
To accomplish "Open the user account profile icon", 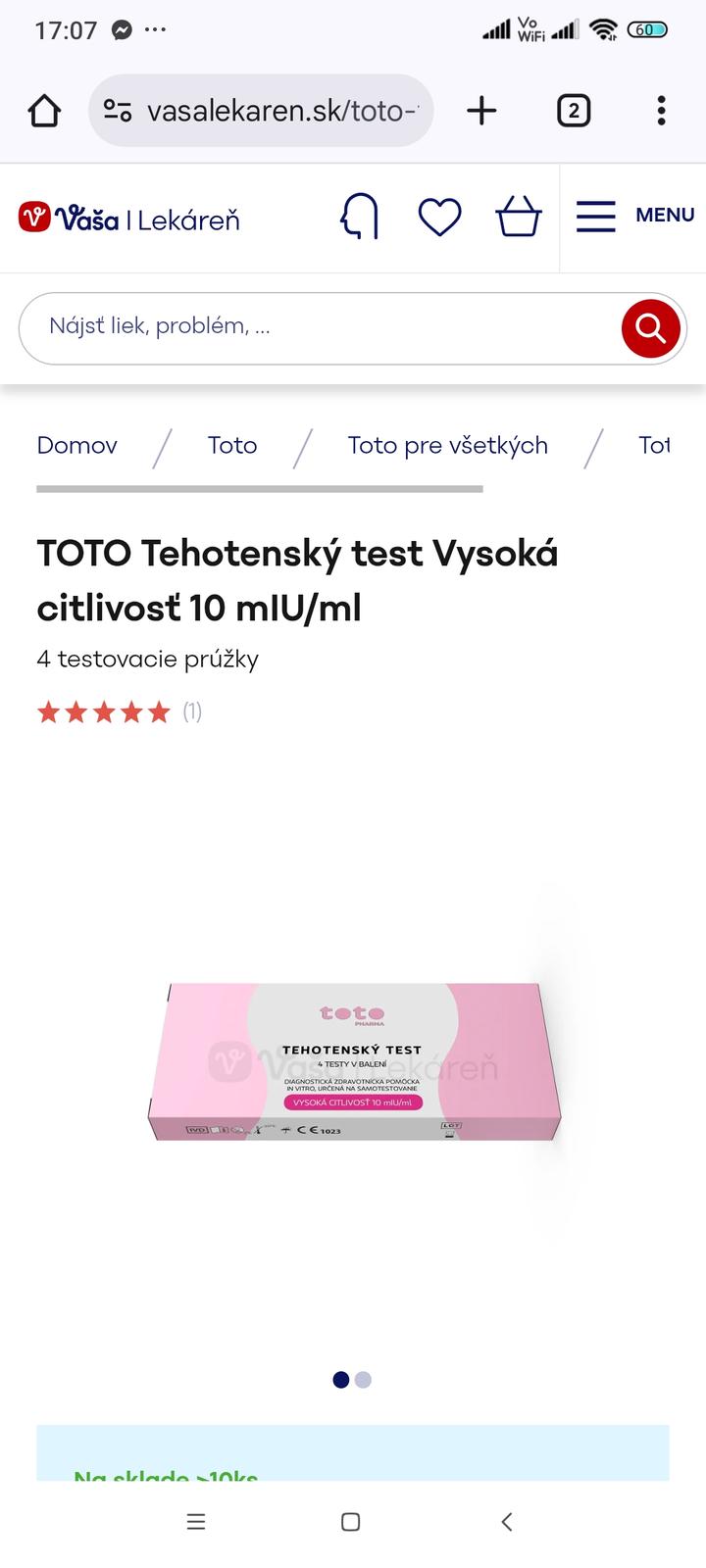I will (360, 217).
